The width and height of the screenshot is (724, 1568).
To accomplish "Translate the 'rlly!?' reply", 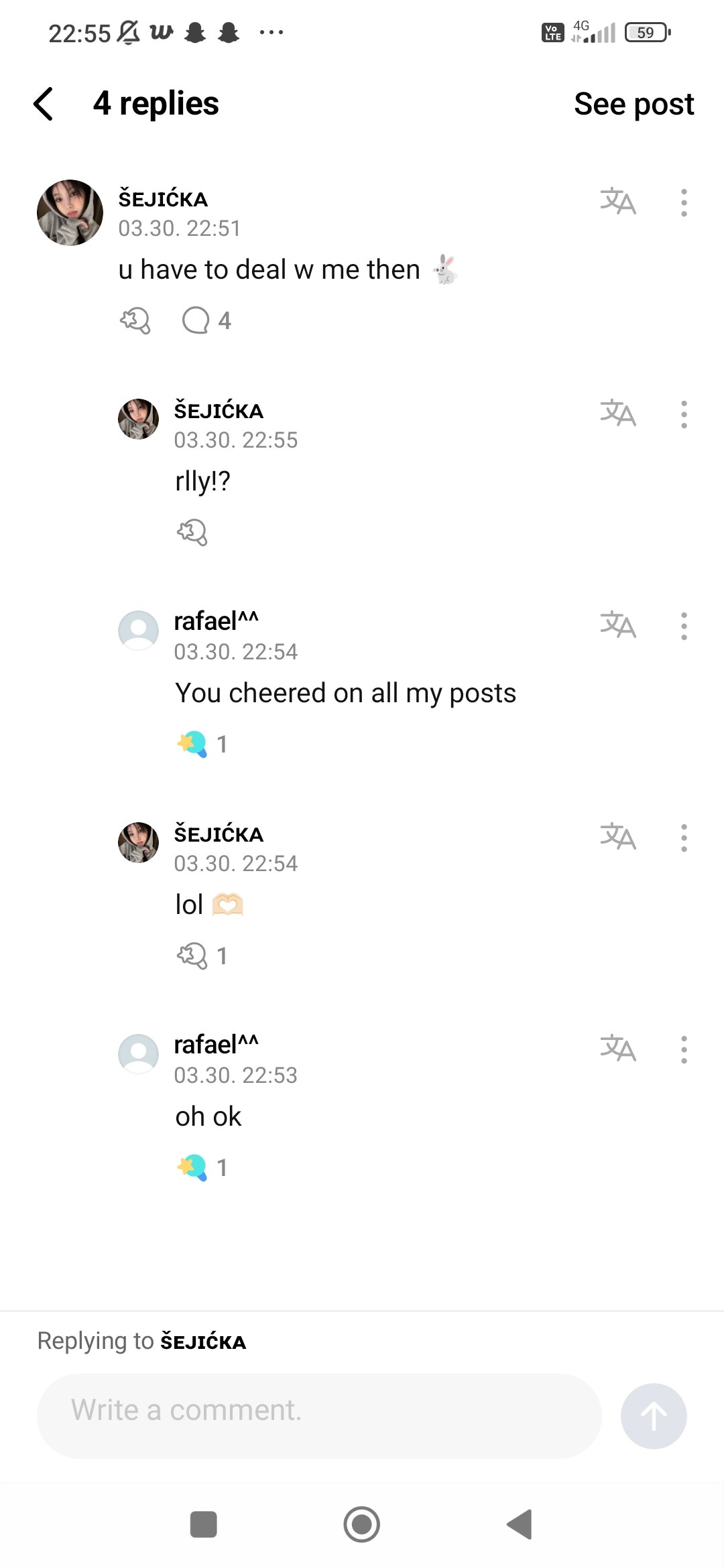I will pyautogui.click(x=617, y=413).
